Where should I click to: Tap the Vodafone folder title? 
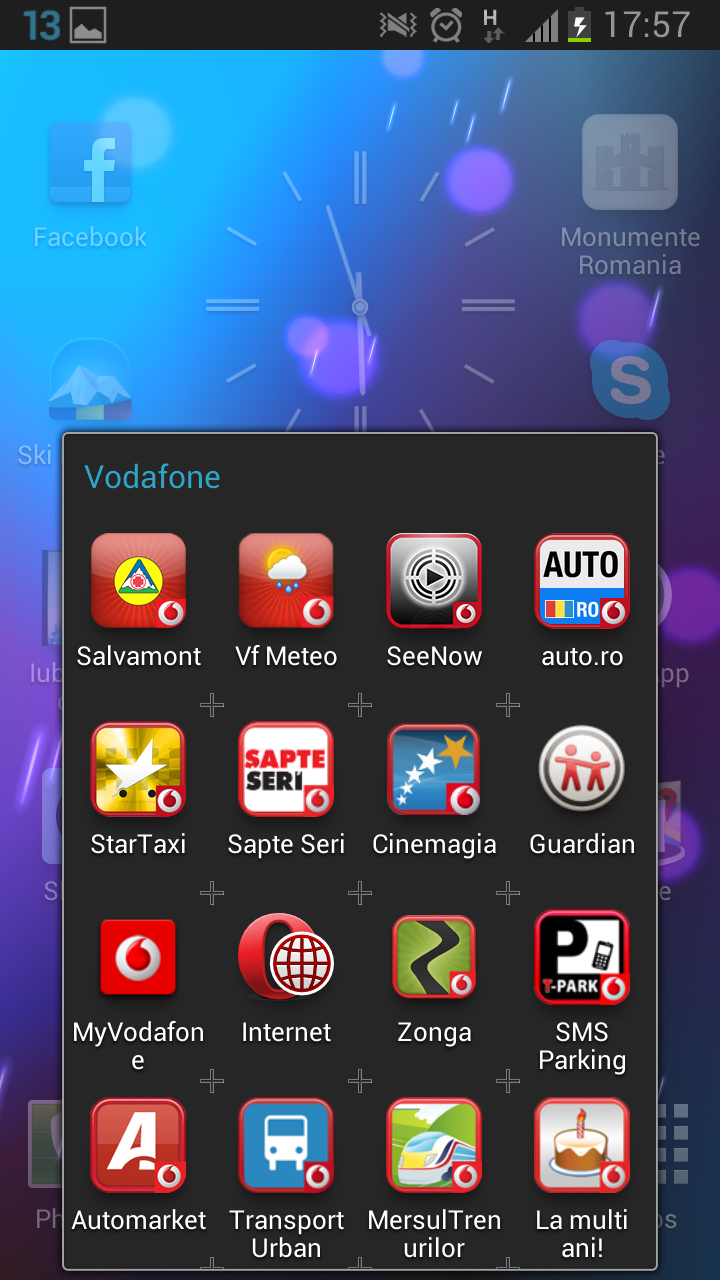point(152,477)
